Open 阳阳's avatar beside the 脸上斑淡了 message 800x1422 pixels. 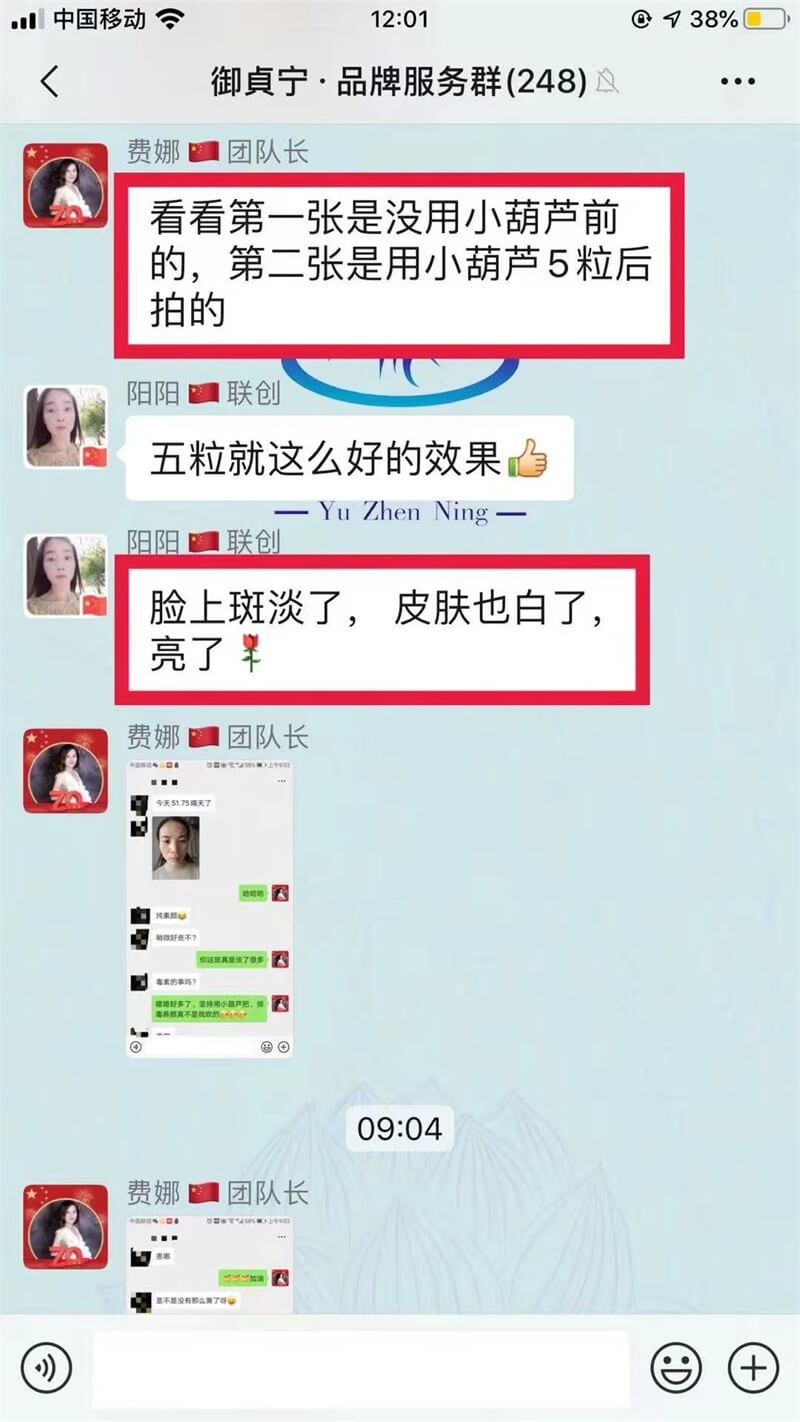pos(65,576)
